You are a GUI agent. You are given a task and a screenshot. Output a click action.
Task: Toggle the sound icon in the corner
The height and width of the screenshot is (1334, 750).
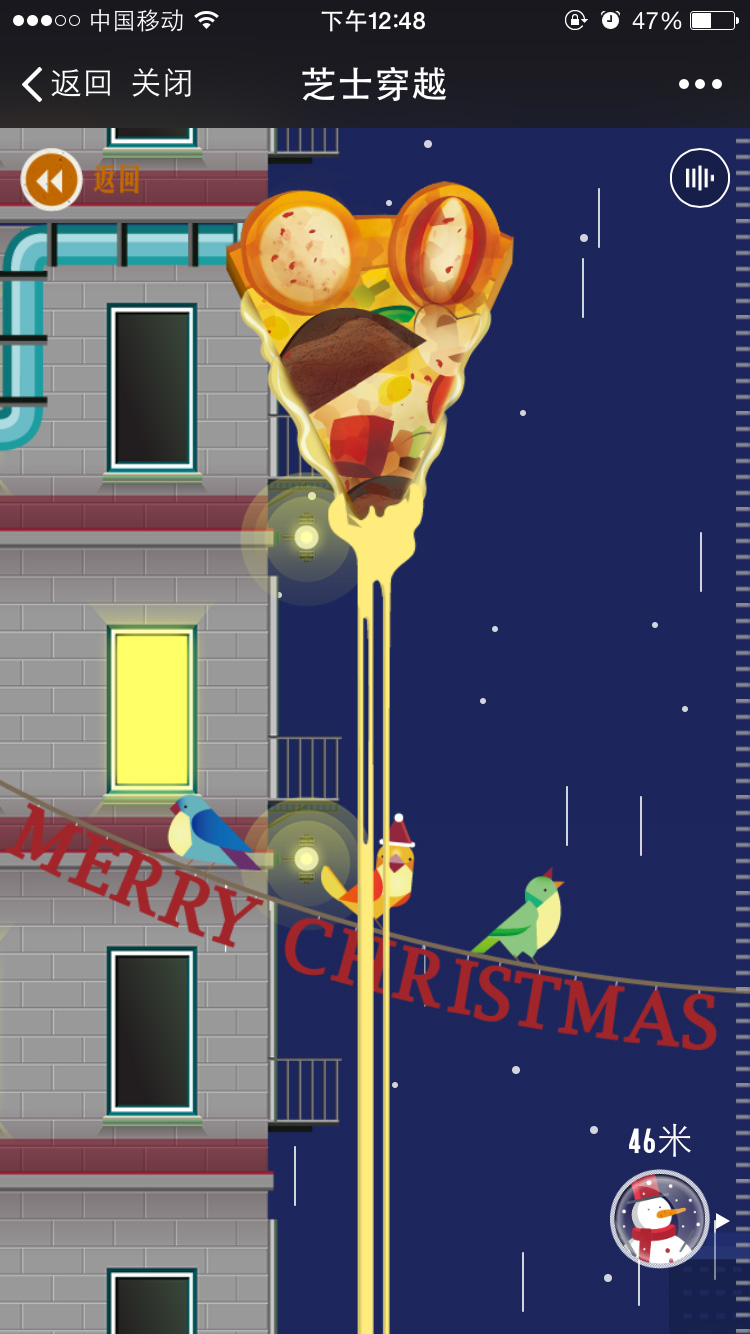(x=699, y=178)
